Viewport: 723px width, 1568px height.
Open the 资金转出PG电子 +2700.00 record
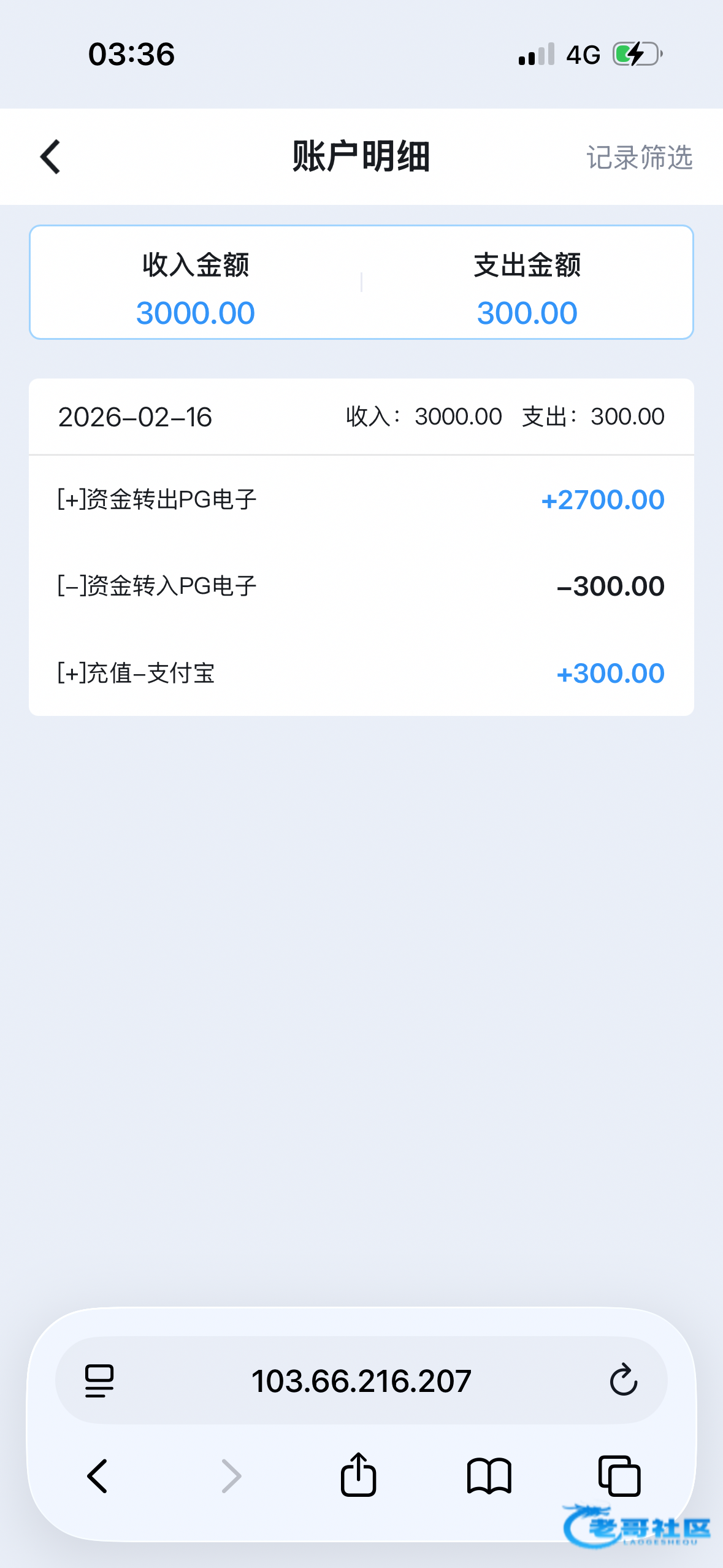point(361,500)
